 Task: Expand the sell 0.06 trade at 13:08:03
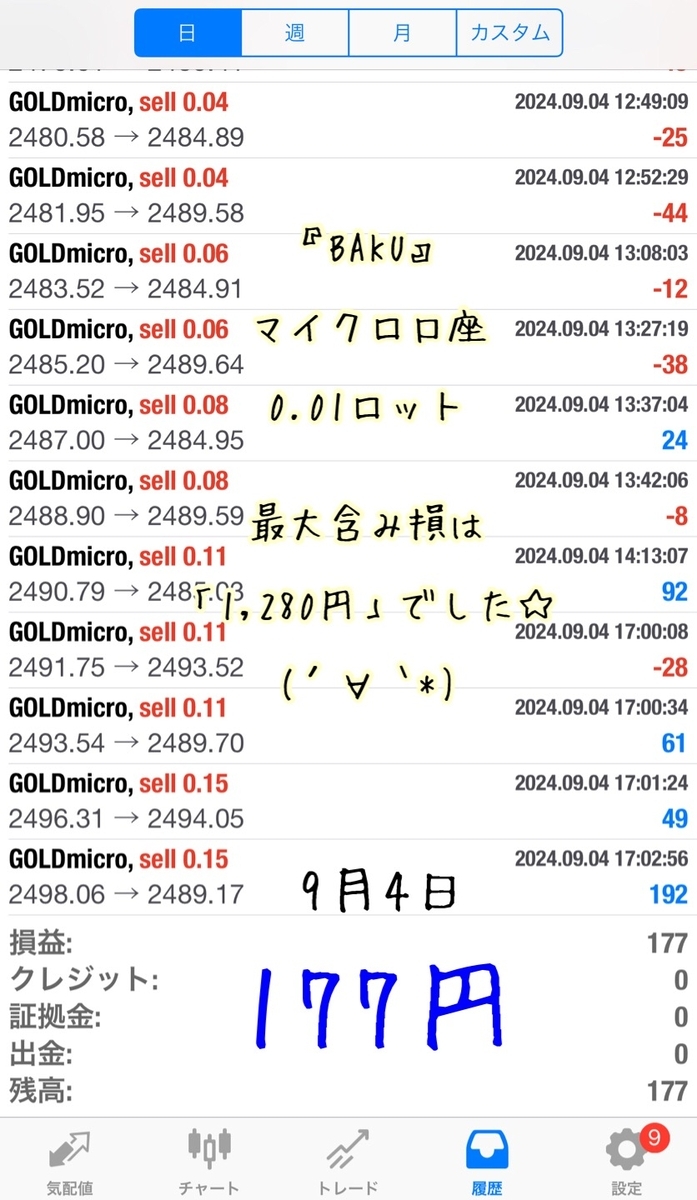coord(348,271)
